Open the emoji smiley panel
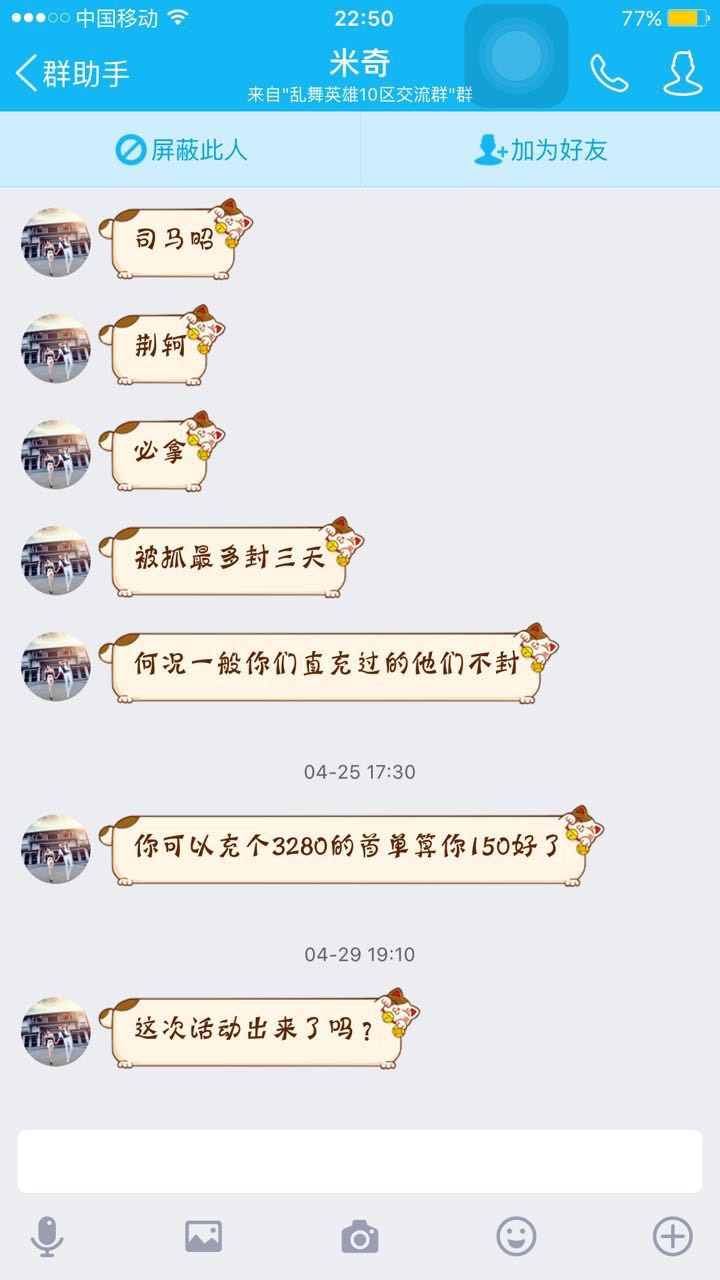The height and width of the screenshot is (1280, 720). pos(516,1237)
